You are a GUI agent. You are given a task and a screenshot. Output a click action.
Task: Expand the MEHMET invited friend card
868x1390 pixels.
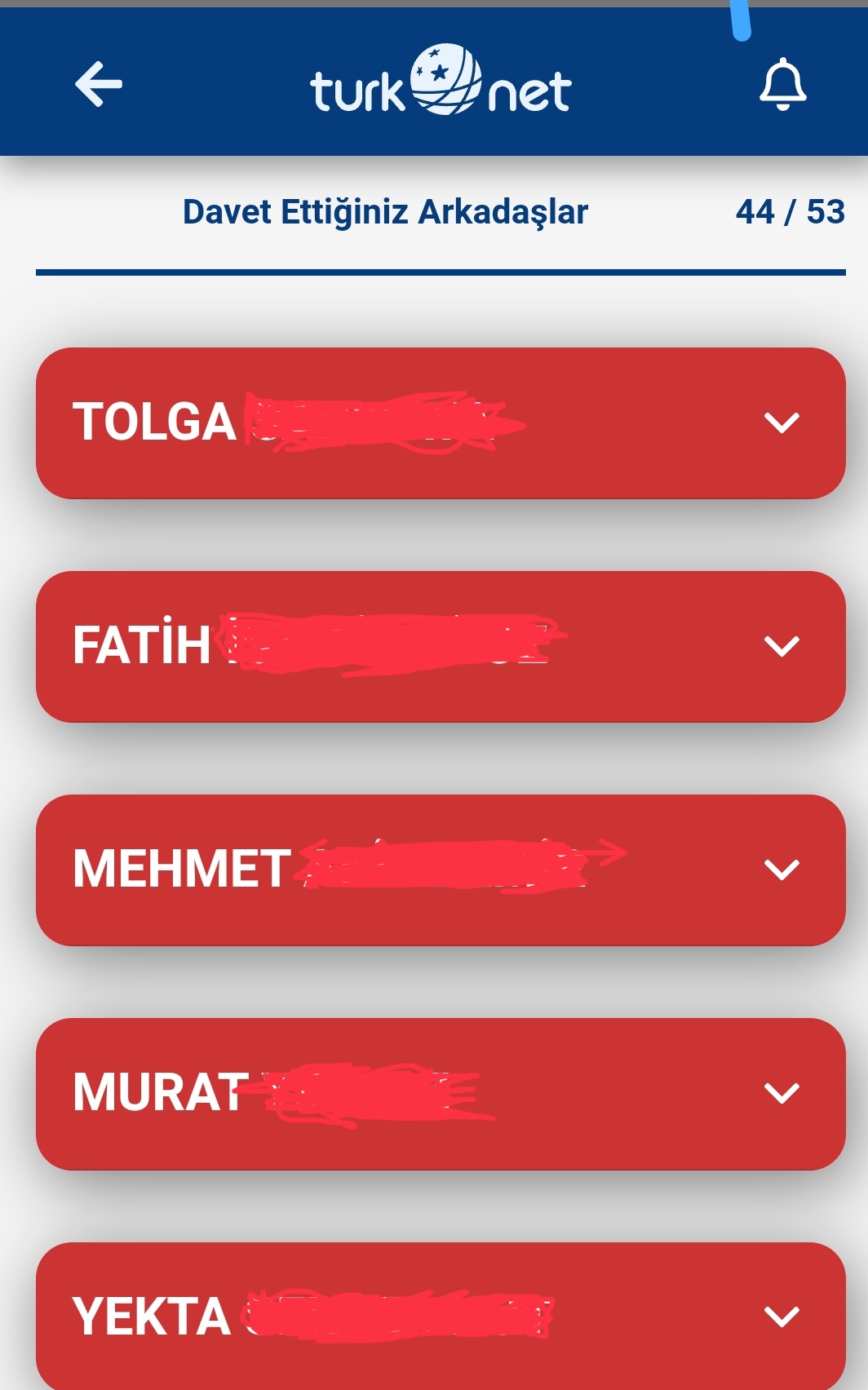click(441, 870)
